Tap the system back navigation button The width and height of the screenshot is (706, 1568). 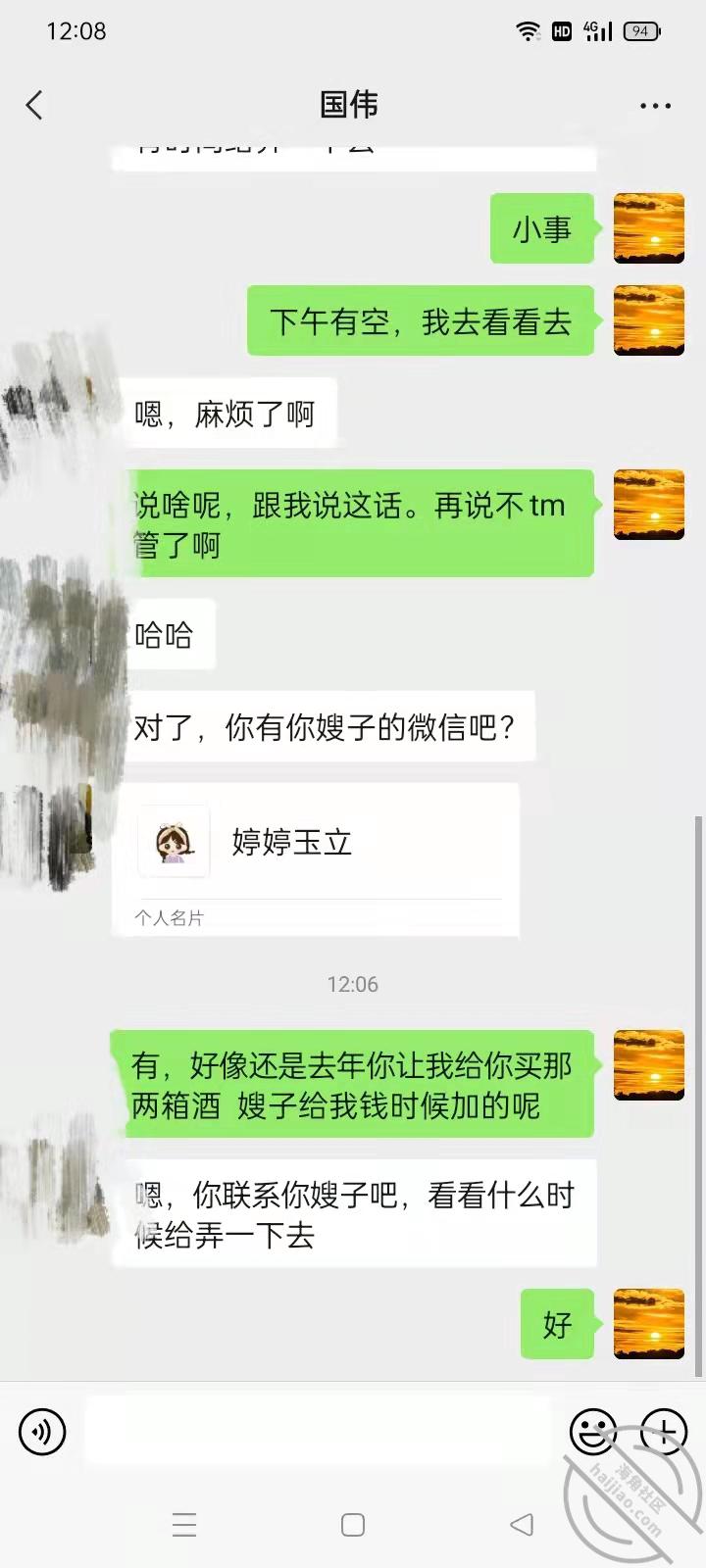(x=522, y=1524)
